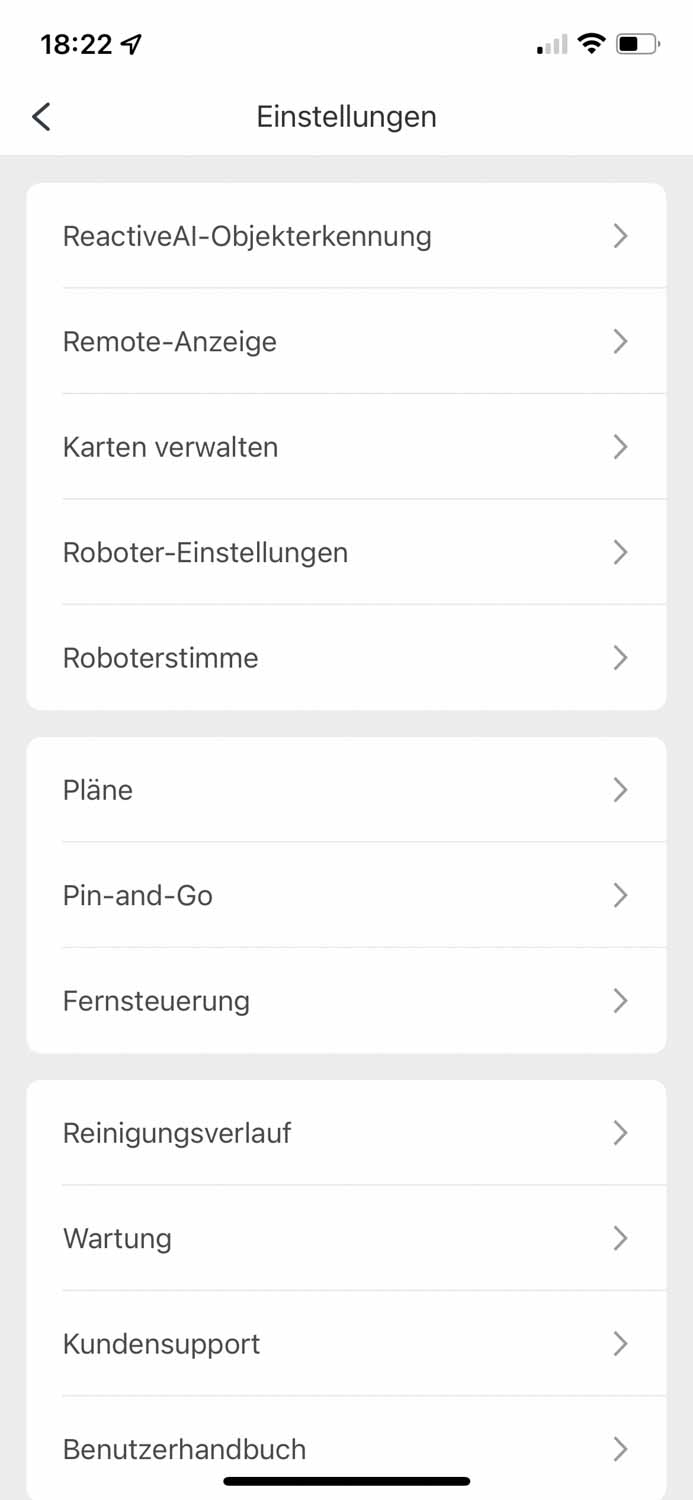This screenshot has width=693, height=1500.
Task: Choose the Roboterstimme row
Action: click(346, 658)
